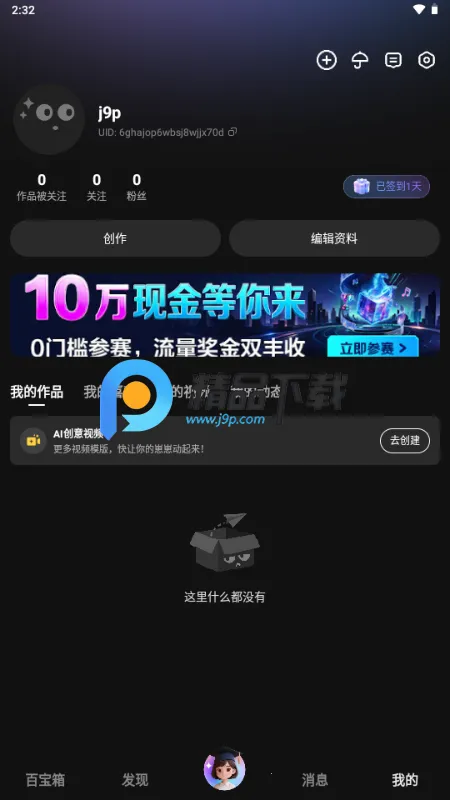Open the umbrella icon at top
Viewport: 450px width, 800px height.
pyautogui.click(x=360, y=60)
